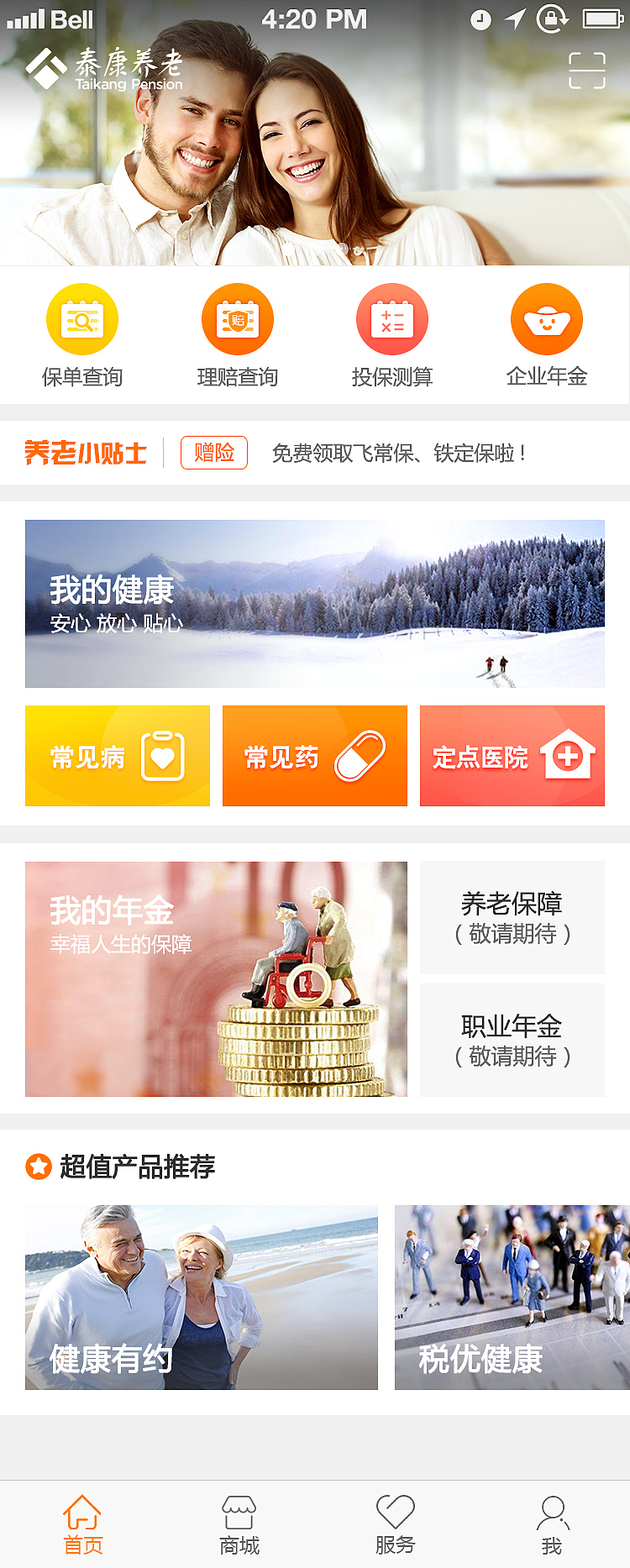630x1568 pixels.
Task: Tap the 我的年金 coins banner
Action: (x=215, y=979)
